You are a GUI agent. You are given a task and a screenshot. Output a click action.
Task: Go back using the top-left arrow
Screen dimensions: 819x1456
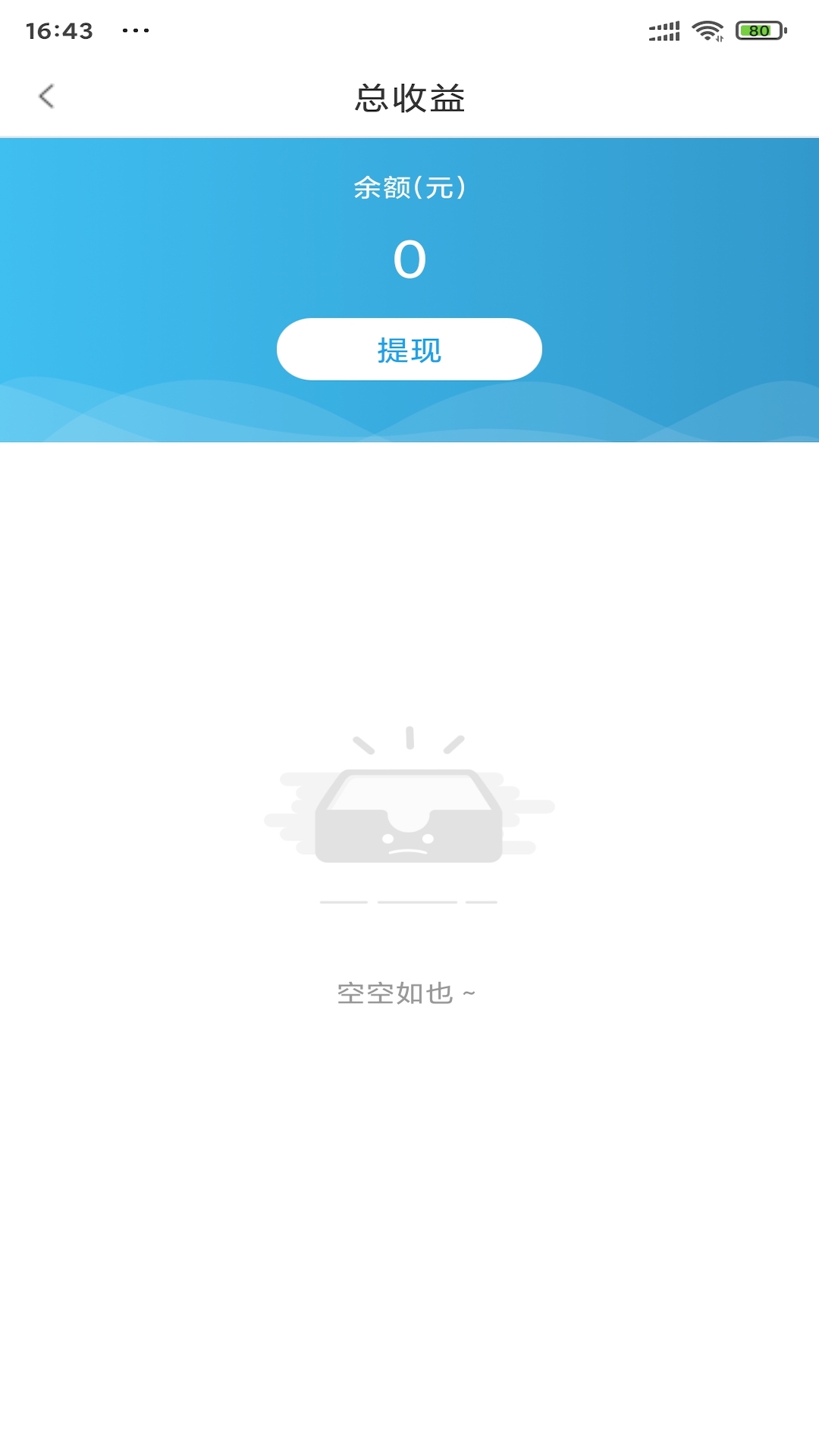point(47,96)
